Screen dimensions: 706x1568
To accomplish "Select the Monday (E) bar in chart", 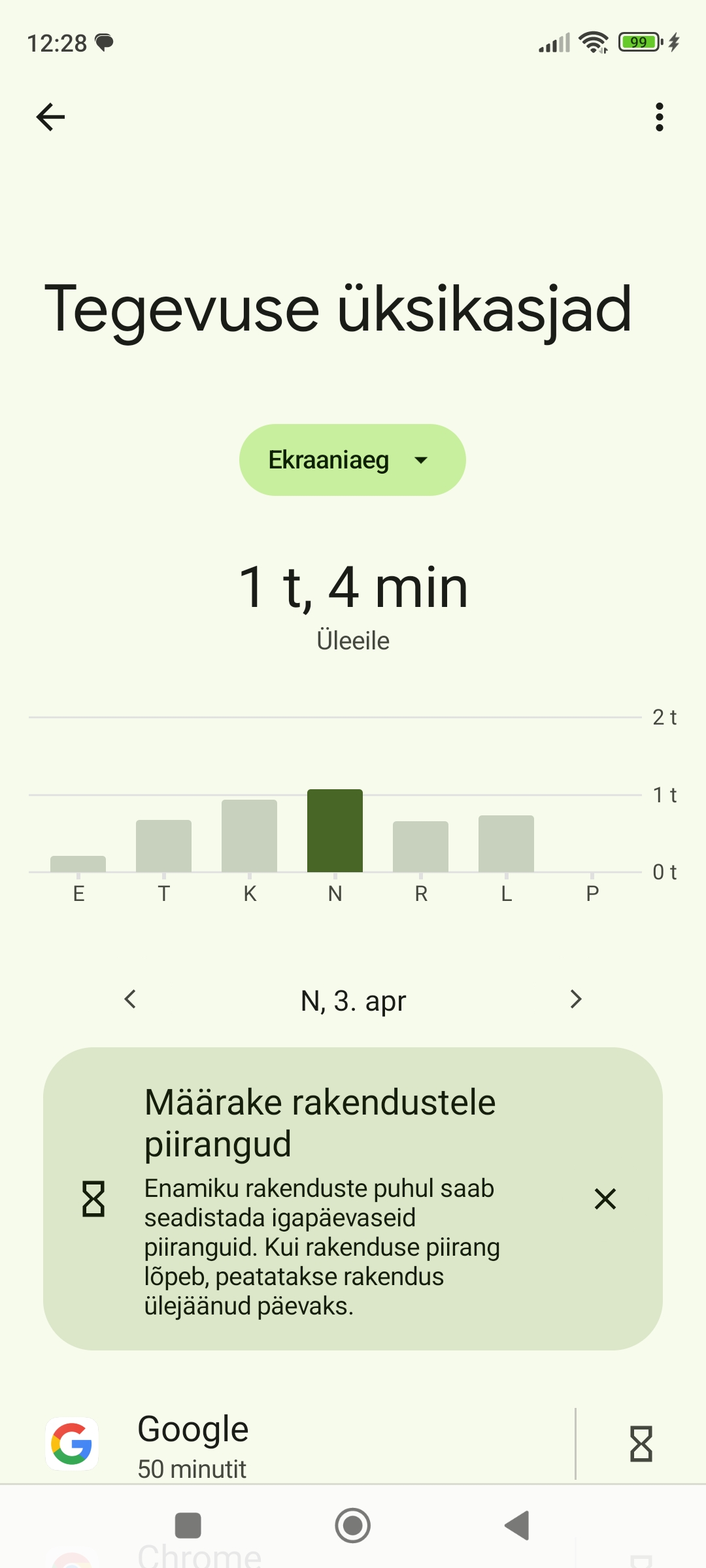I will (78, 864).
